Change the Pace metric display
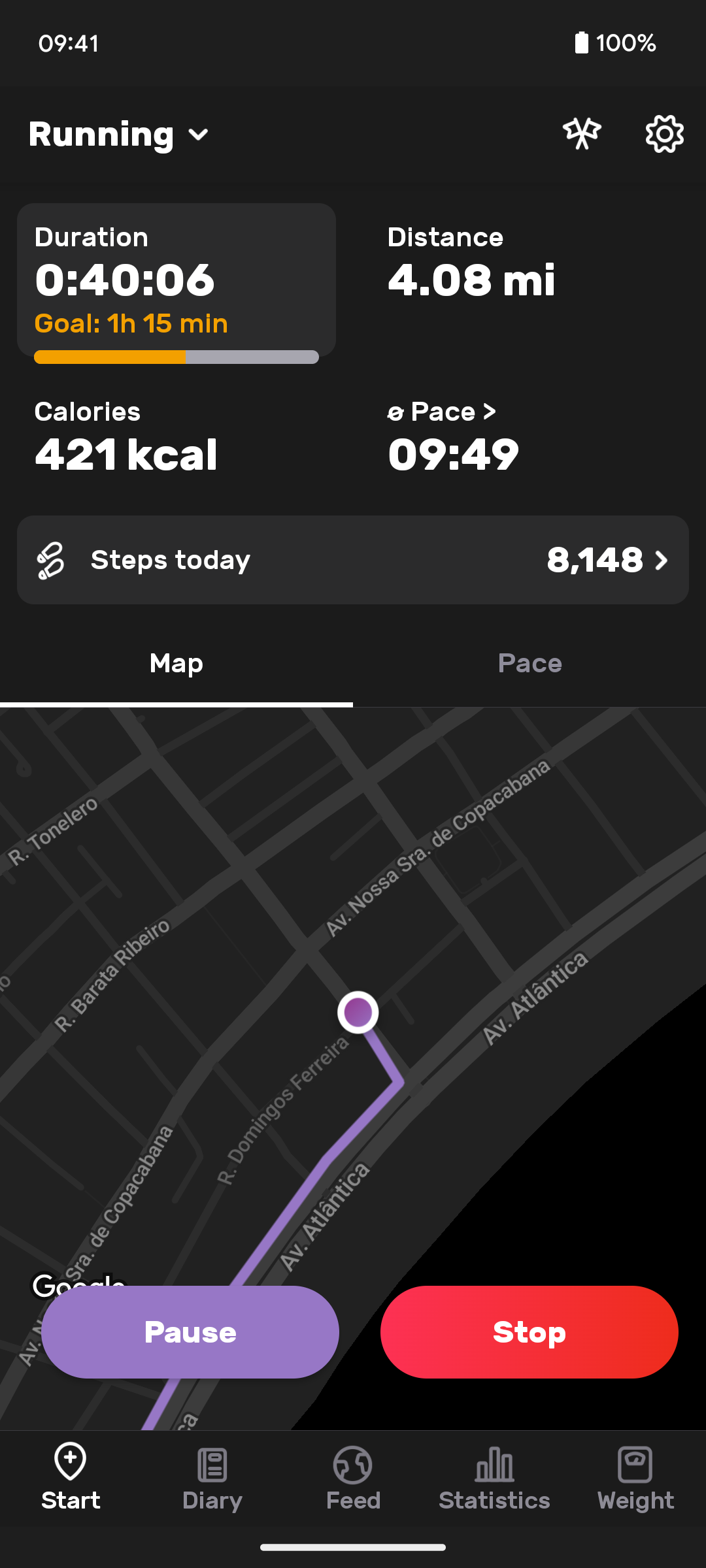 (442, 412)
